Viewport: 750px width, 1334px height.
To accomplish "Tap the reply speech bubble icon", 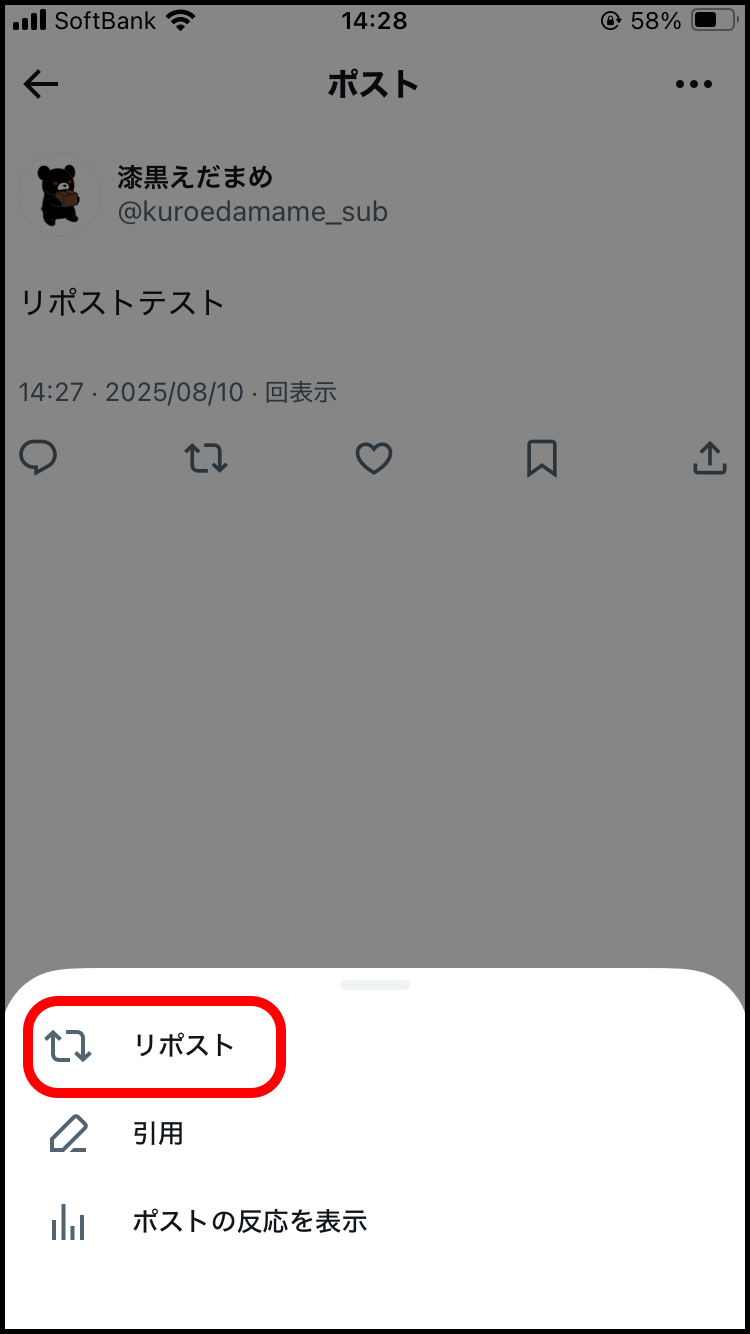I will coord(39,458).
